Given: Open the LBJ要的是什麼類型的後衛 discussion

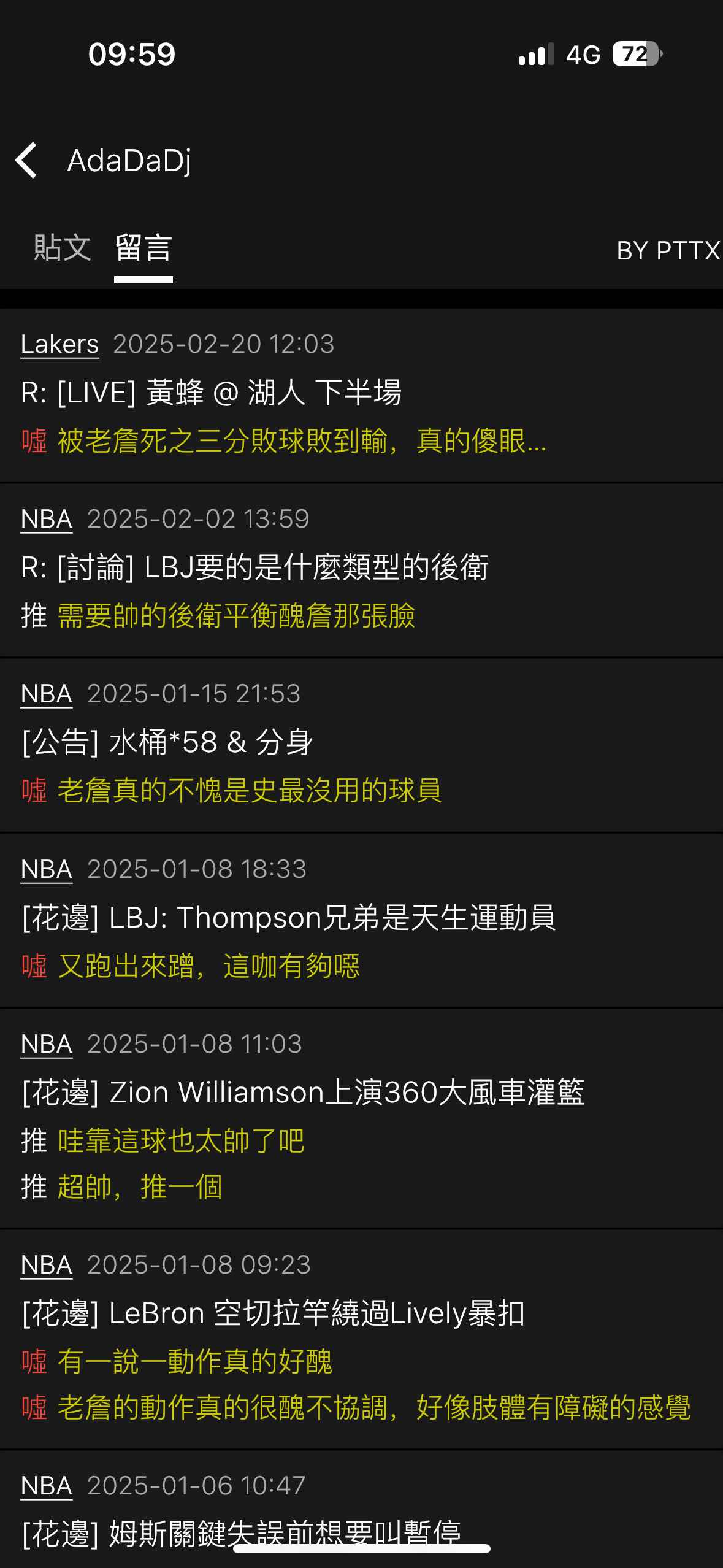Looking at the screenshot, I should [254, 567].
